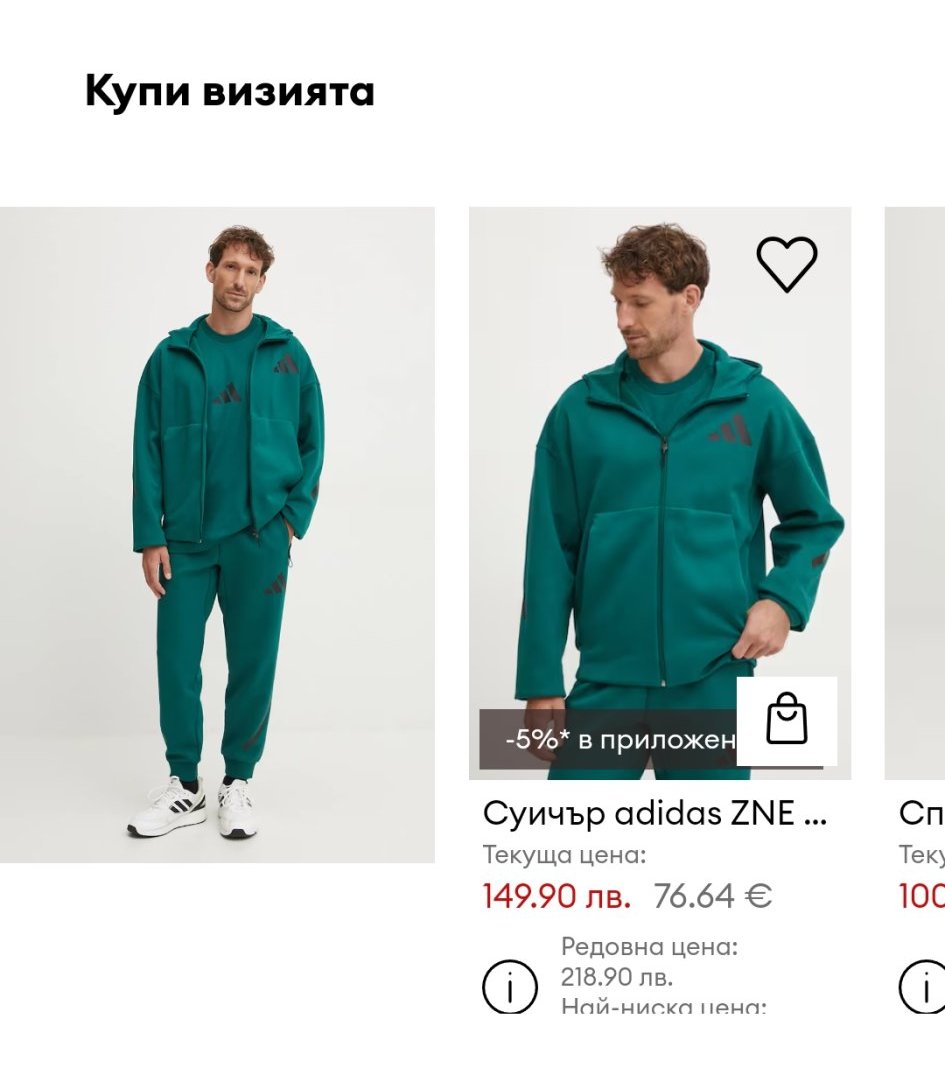The image size is (945, 1078).
Task: Add the adidas ZNE sweatshirt to the bag
Action: click(787, 720)
